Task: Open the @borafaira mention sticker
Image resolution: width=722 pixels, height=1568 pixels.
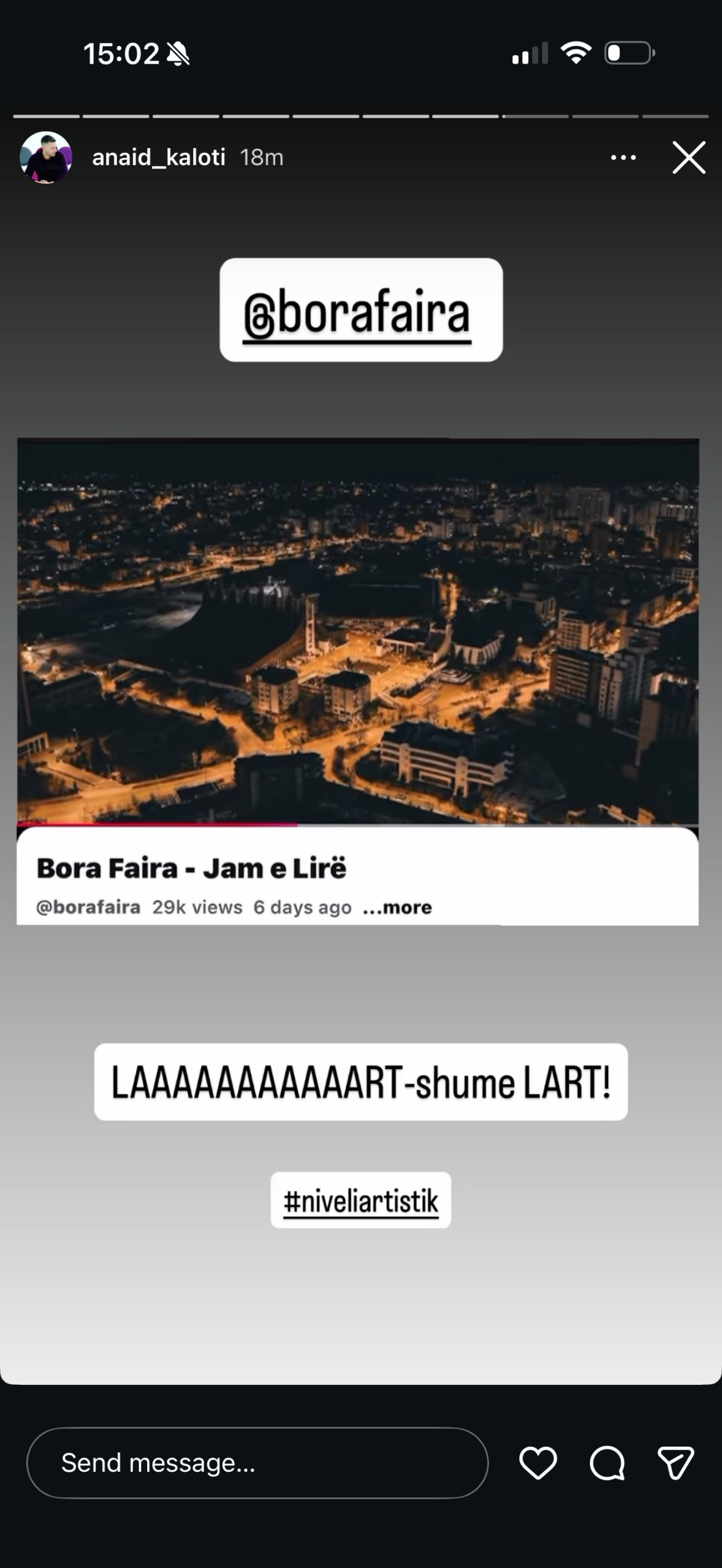Action: point(361,311)
